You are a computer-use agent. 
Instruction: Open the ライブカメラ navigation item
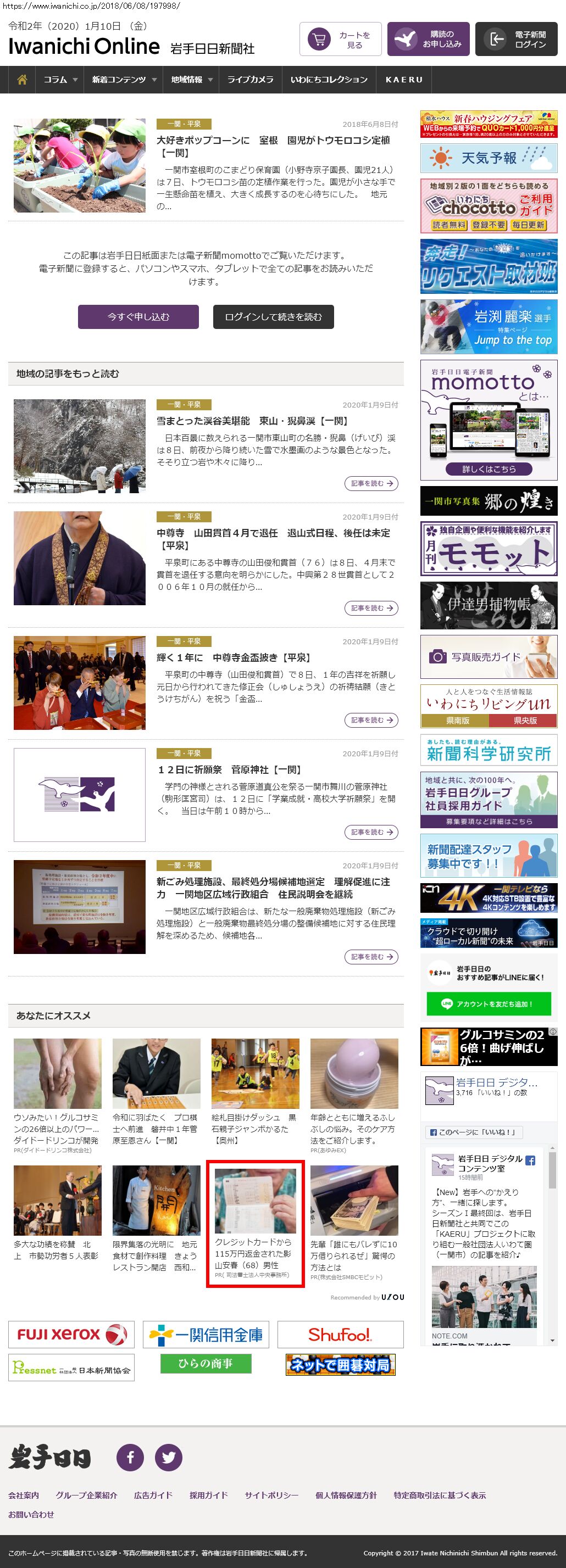(x=251, y=80)
